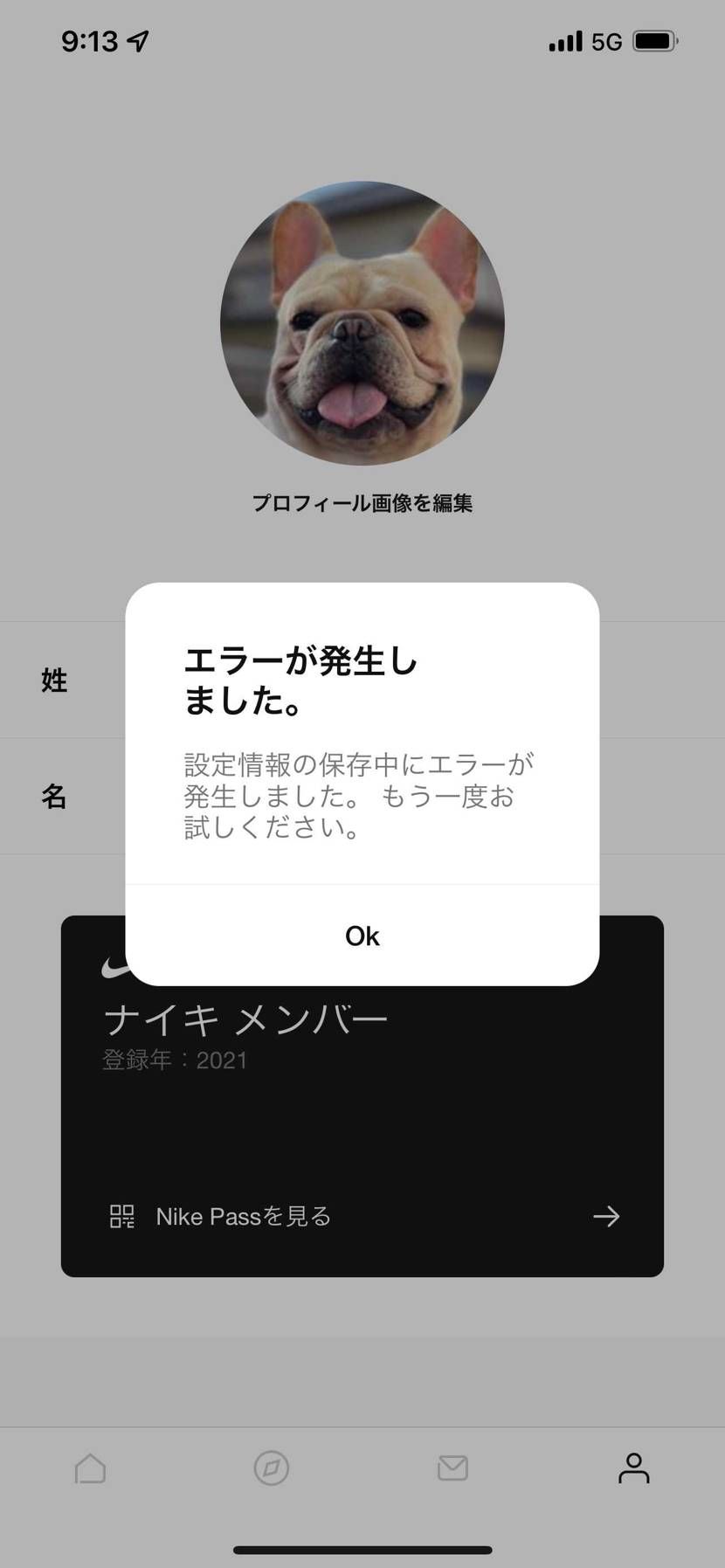Select the Profile person icon
This screenshot has width=725, height=1568.
click(x=634, y=1468)
